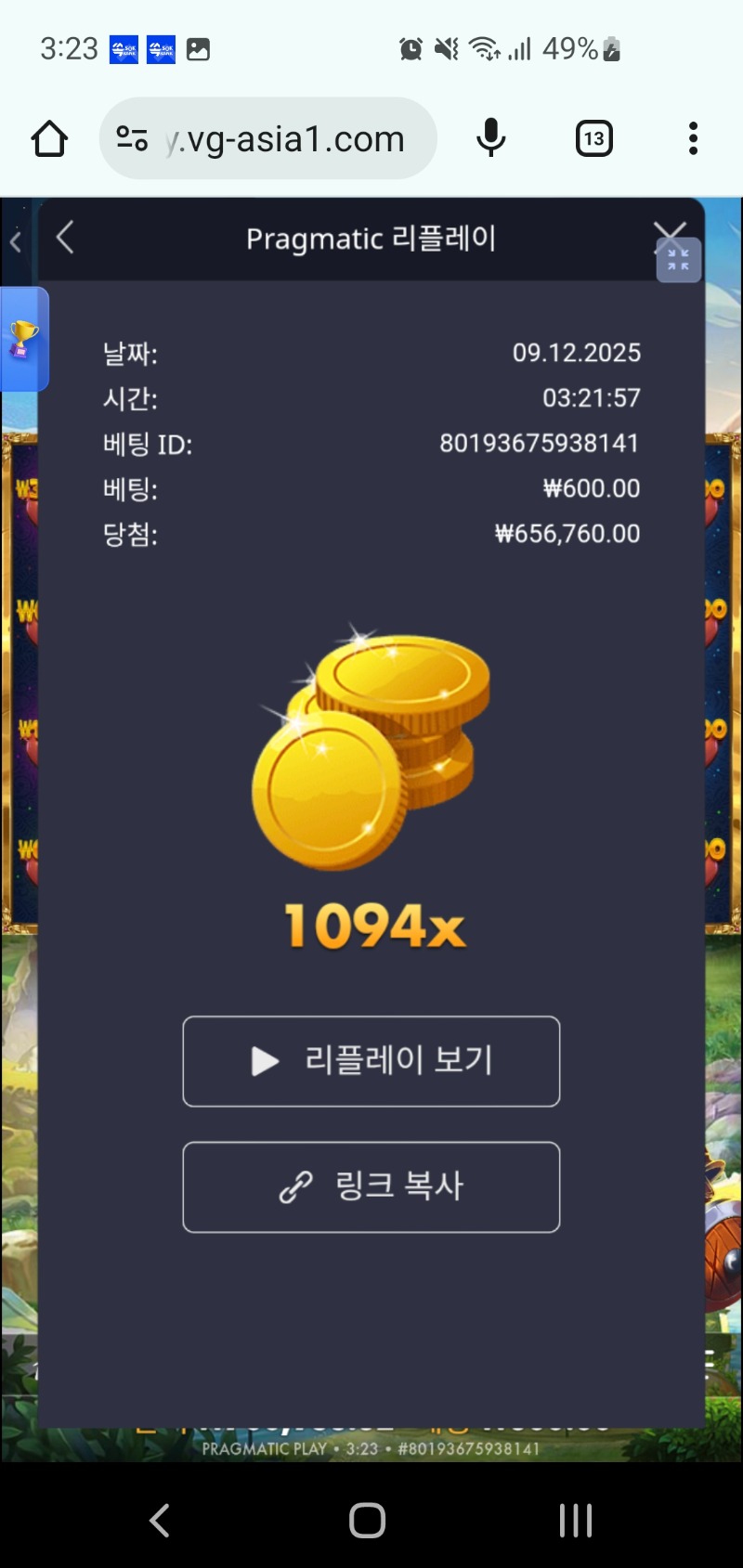Tap the back chevron in the Pragmatic 리플레이 header

(65, 238)
